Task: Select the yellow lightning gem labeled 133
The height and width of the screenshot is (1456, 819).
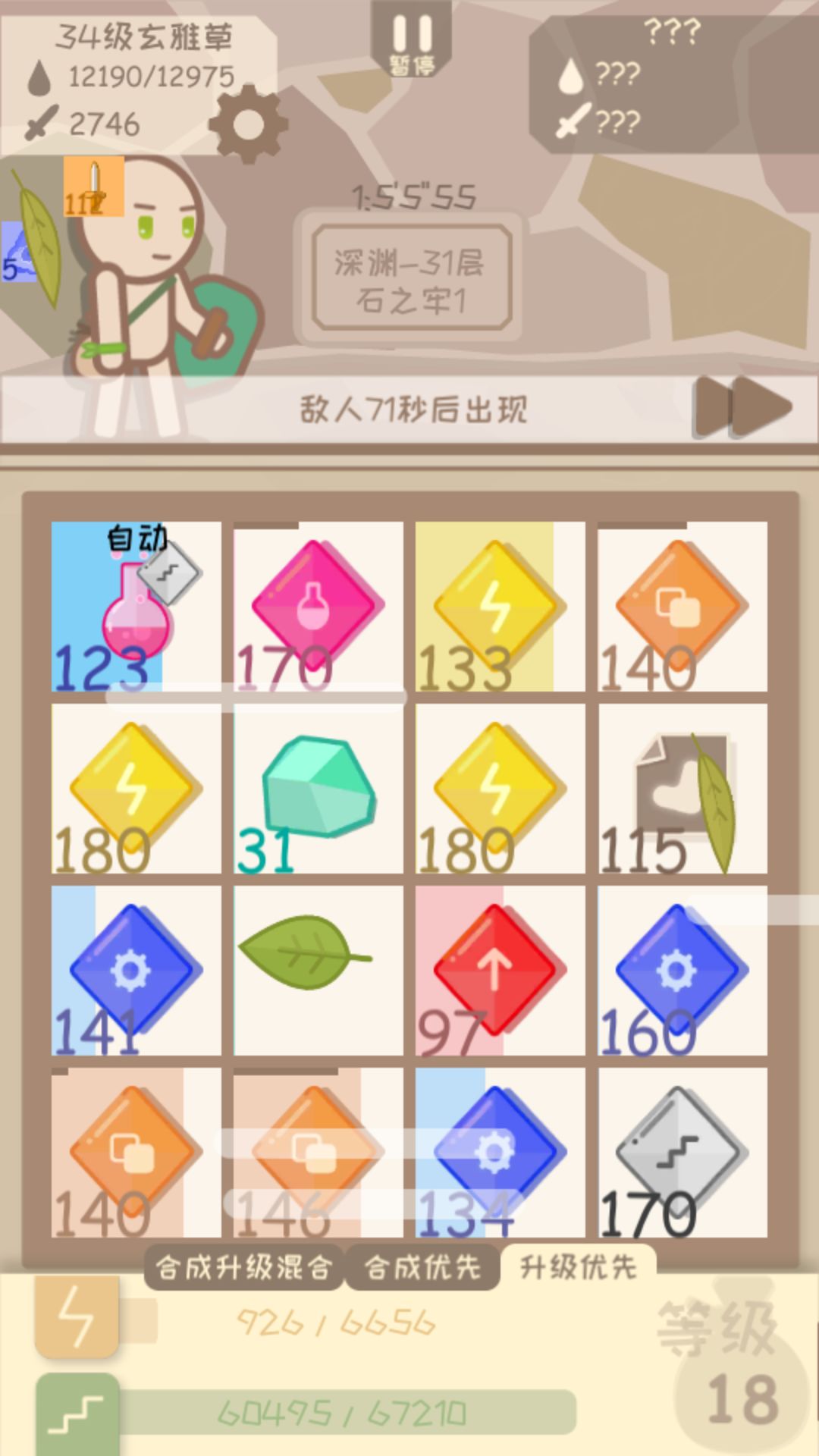Action: pyautogui.click(x=497, y=607)
